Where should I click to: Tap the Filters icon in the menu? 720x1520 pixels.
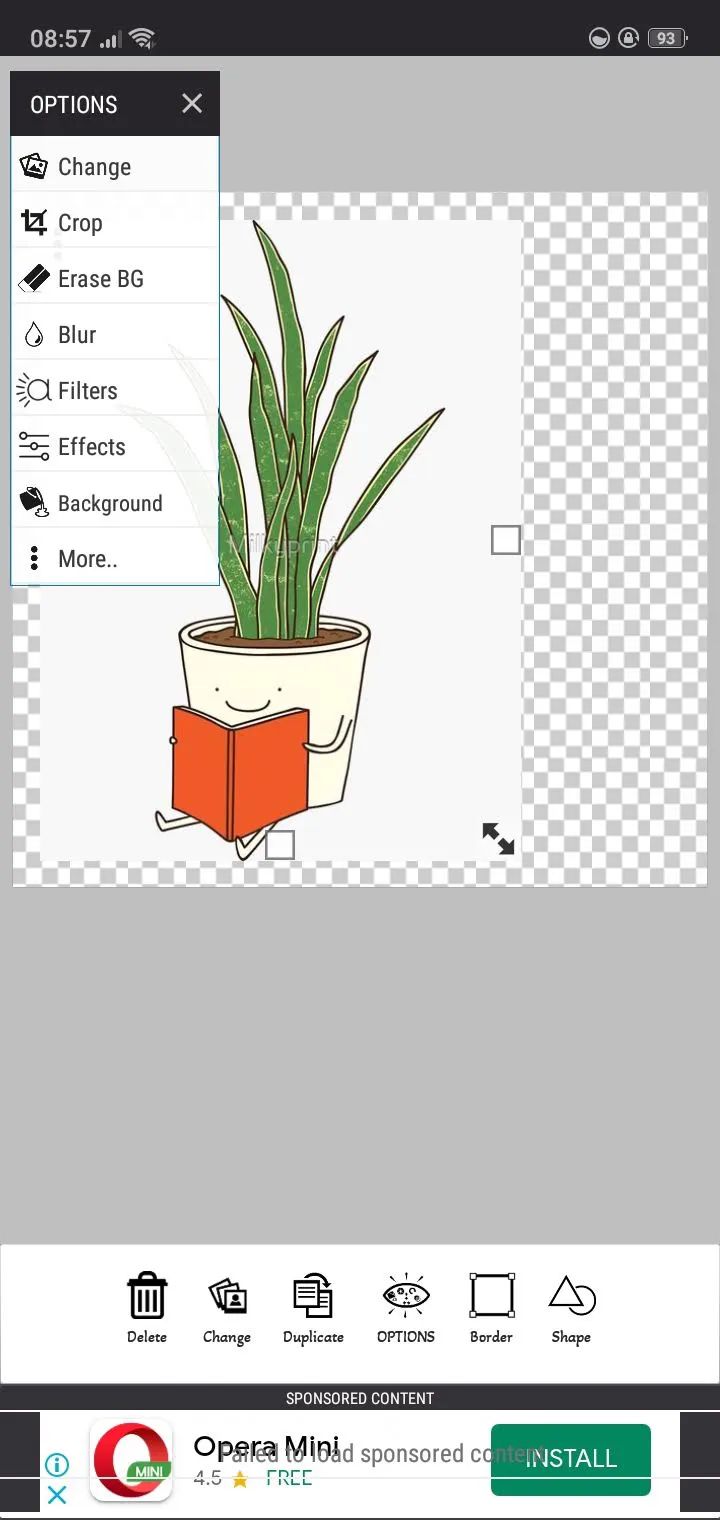pos(33,390)
